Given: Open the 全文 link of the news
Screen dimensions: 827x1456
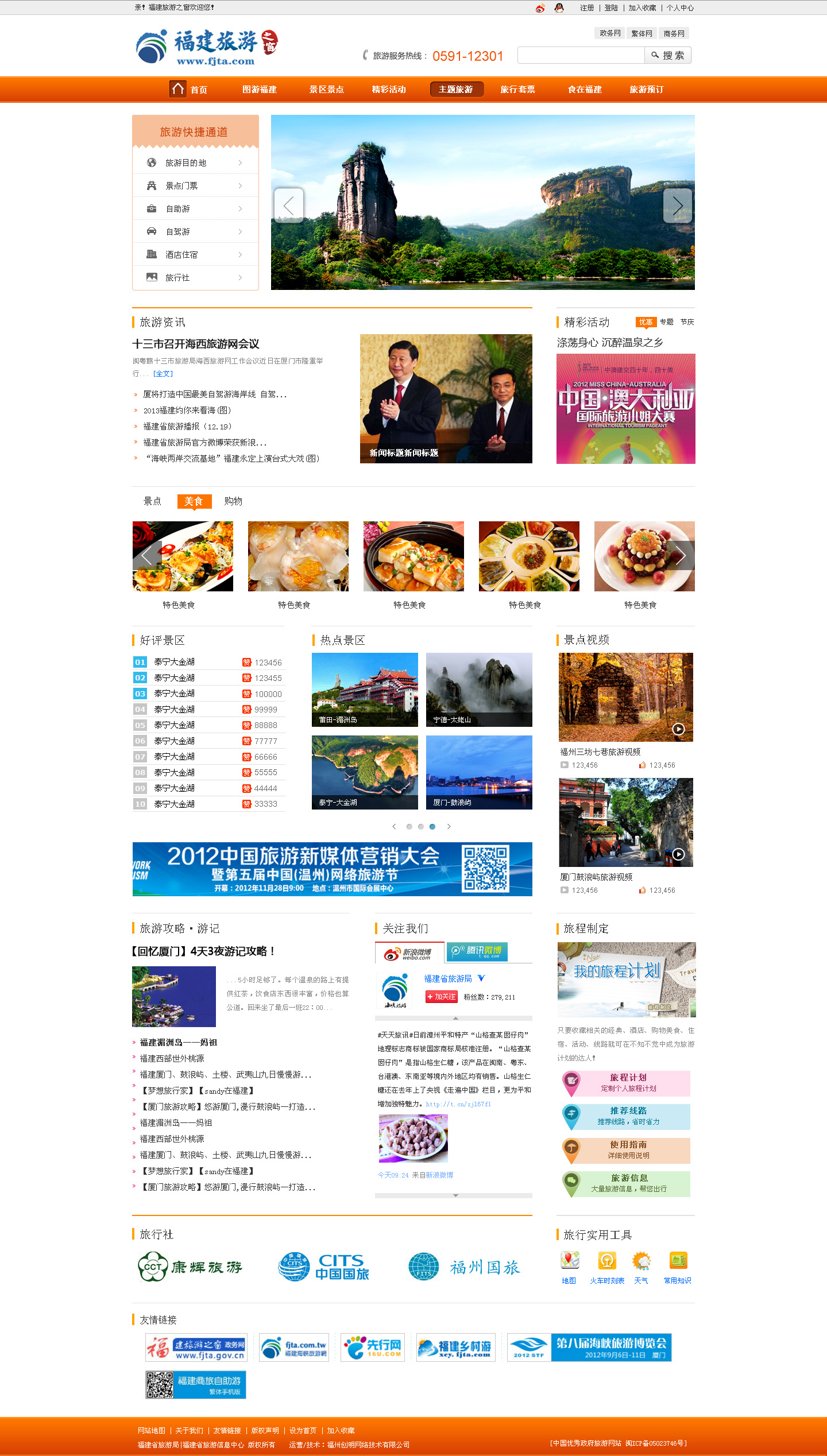Looking at the screenshot, I should click(x=163, y=374).
